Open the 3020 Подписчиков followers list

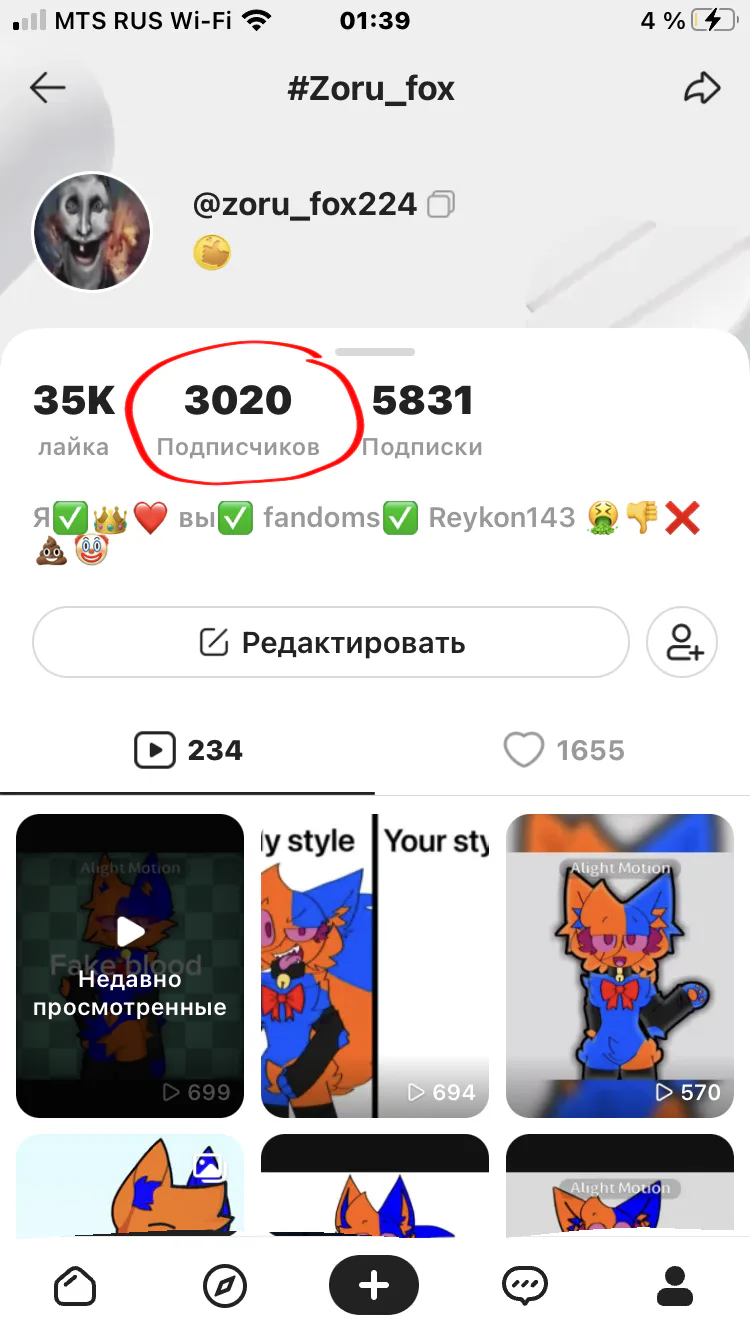(238, 420)
